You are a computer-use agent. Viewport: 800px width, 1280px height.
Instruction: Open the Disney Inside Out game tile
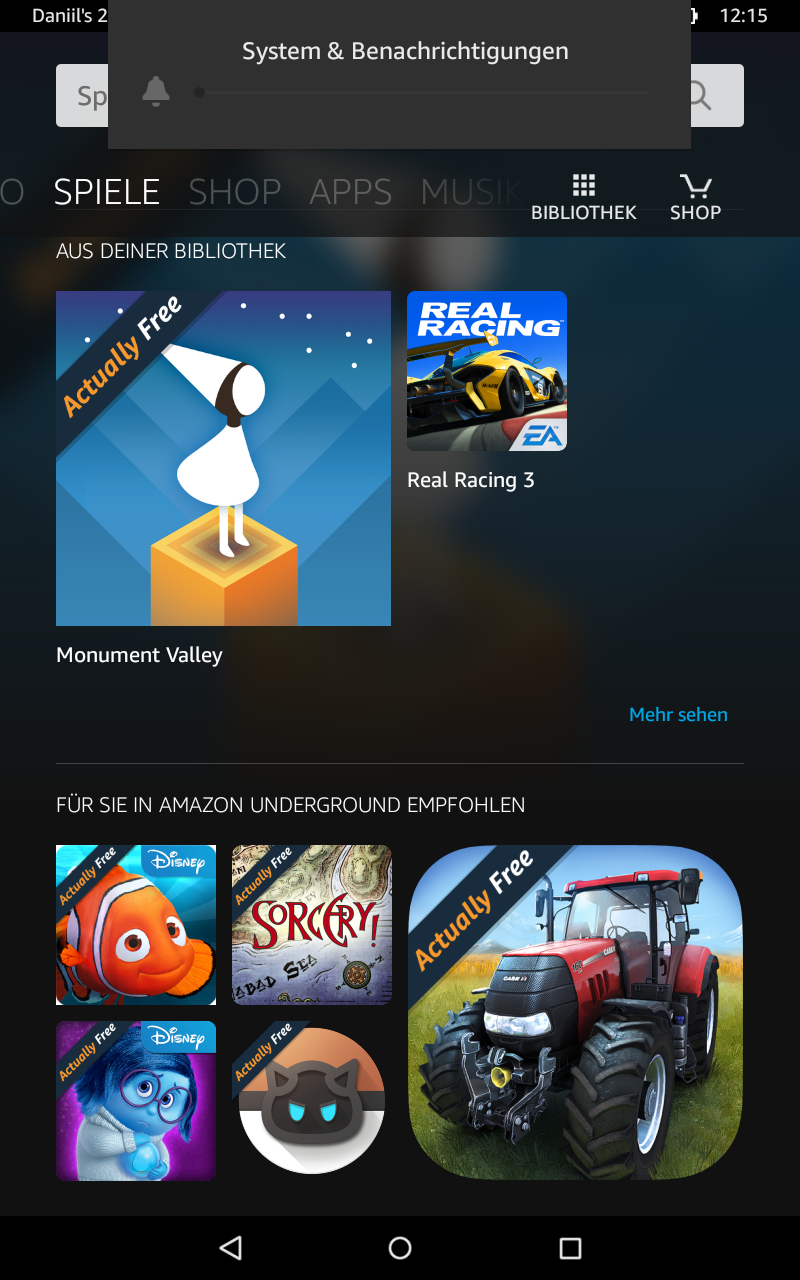point(136,1101)
